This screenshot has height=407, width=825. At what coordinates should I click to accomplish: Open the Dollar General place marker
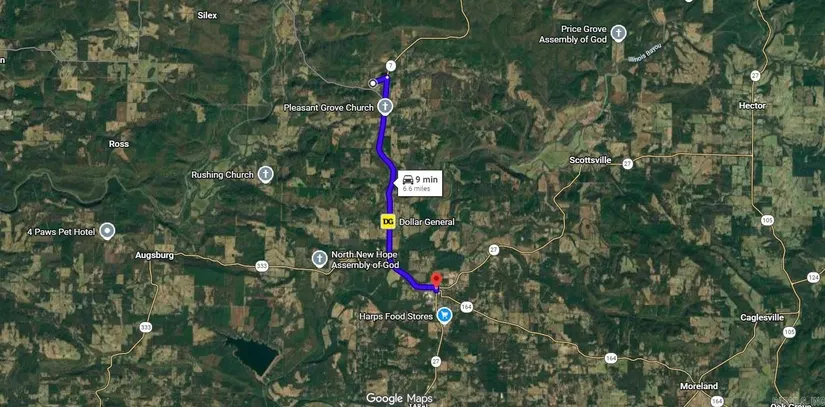coord(386,221)
